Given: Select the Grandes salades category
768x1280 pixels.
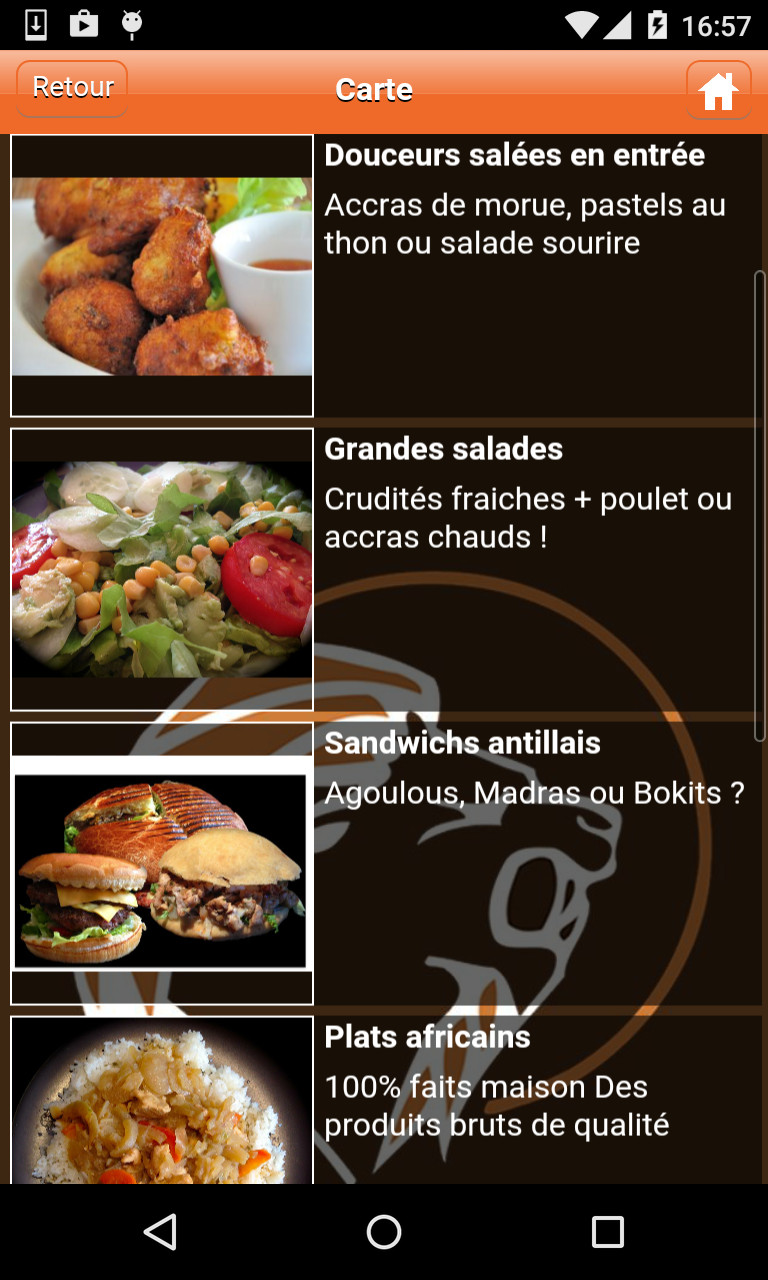Looking at the screenshot, I should (x=444, y=450).
